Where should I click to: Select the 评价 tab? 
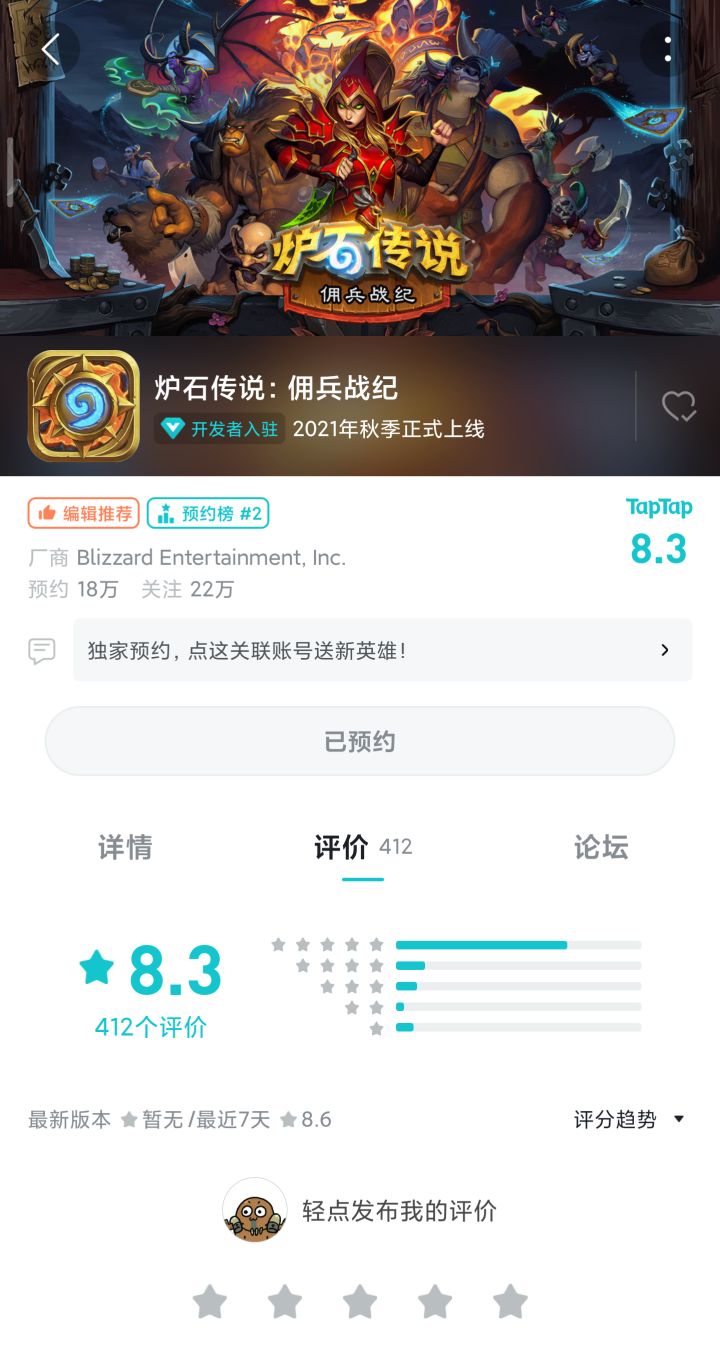pos(363,847)
